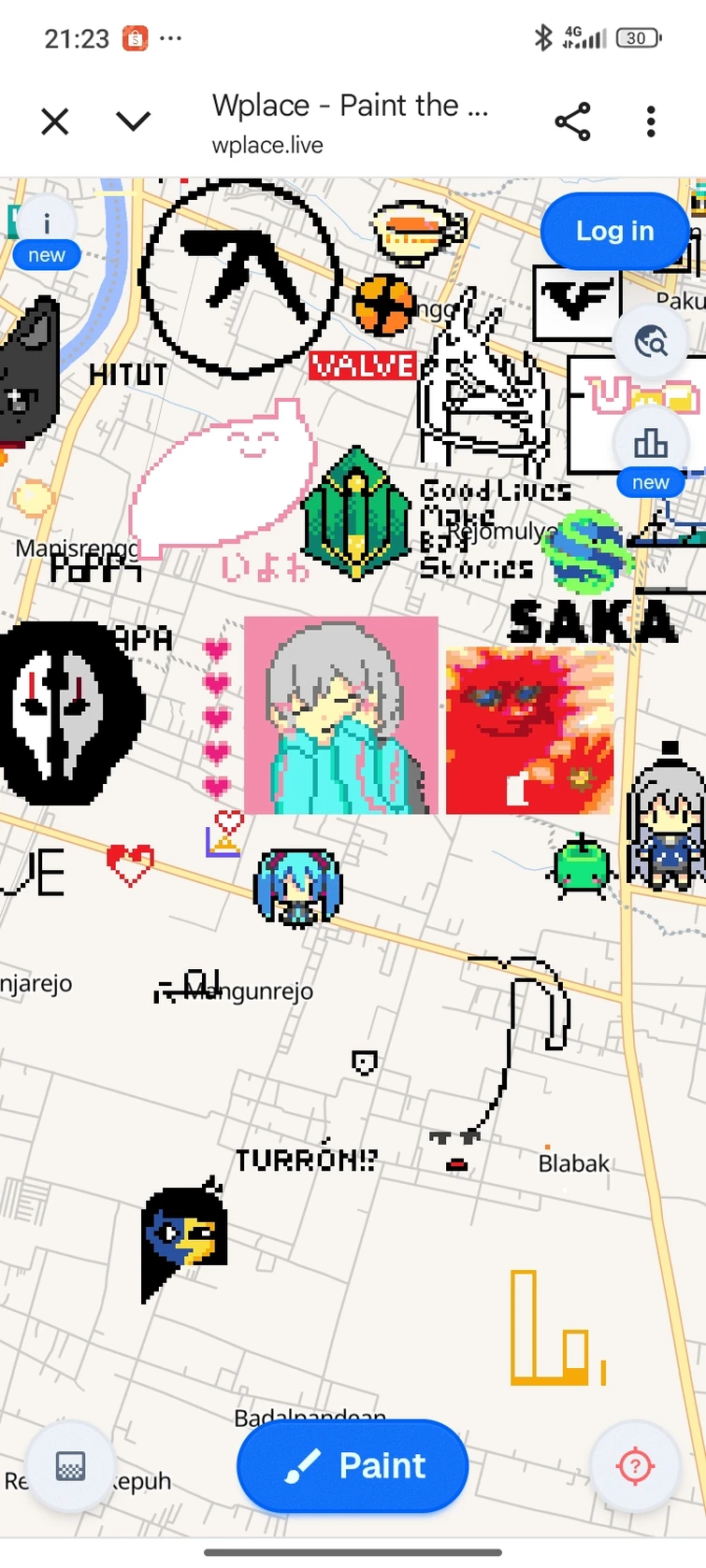Start painting with the Paint button

coord(353,1465)
